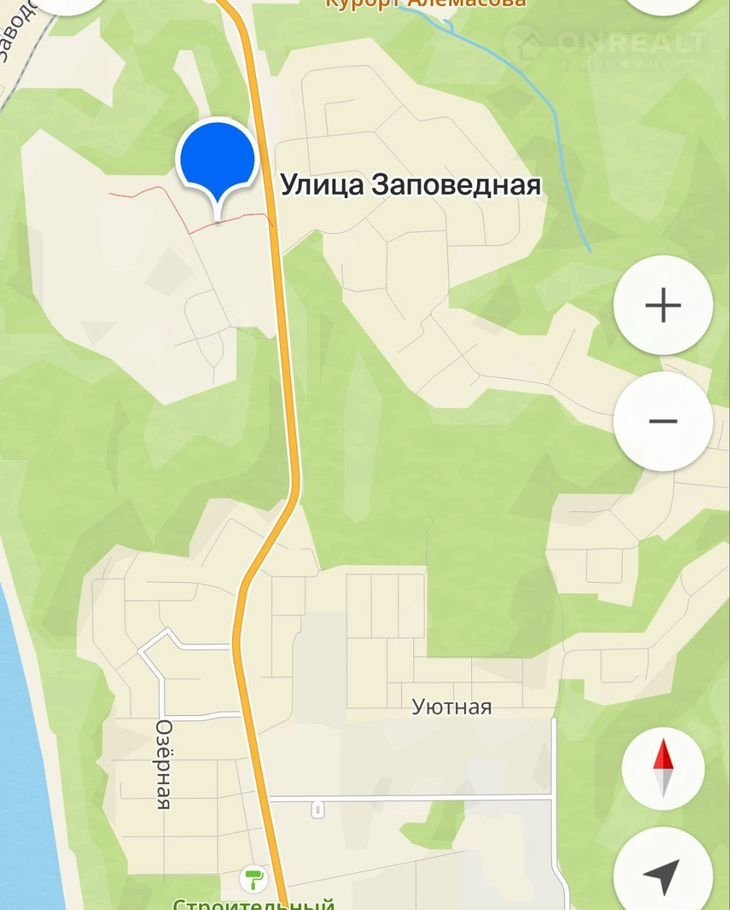Zoom in on the map
The height and width of the screenshot is (910, 730).
point(663,305)
